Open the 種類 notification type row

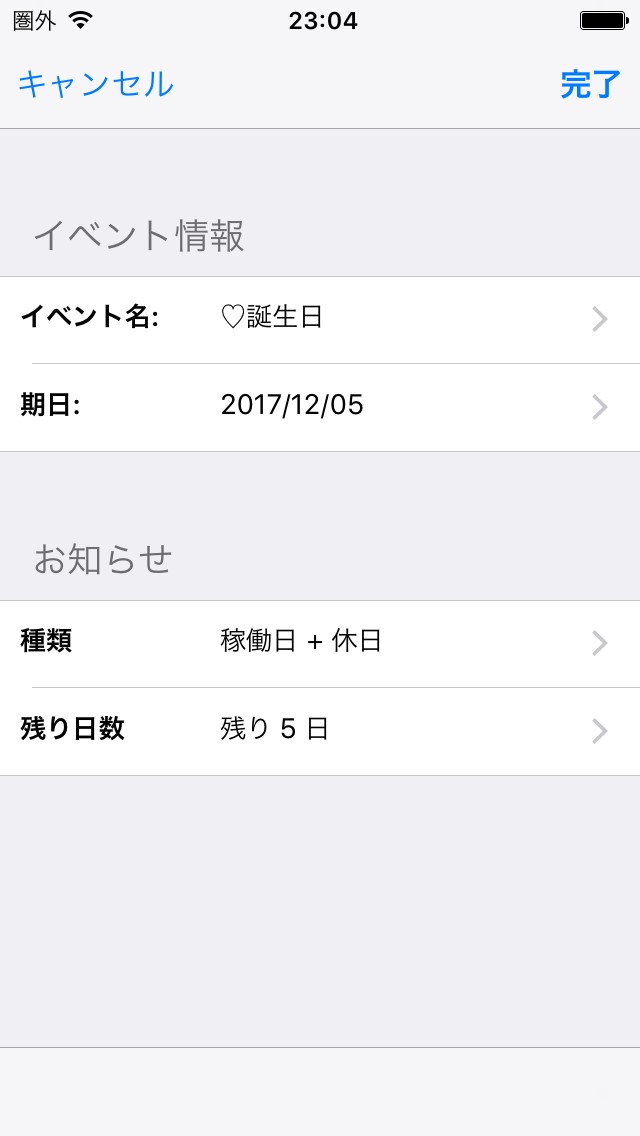point(320,642)
